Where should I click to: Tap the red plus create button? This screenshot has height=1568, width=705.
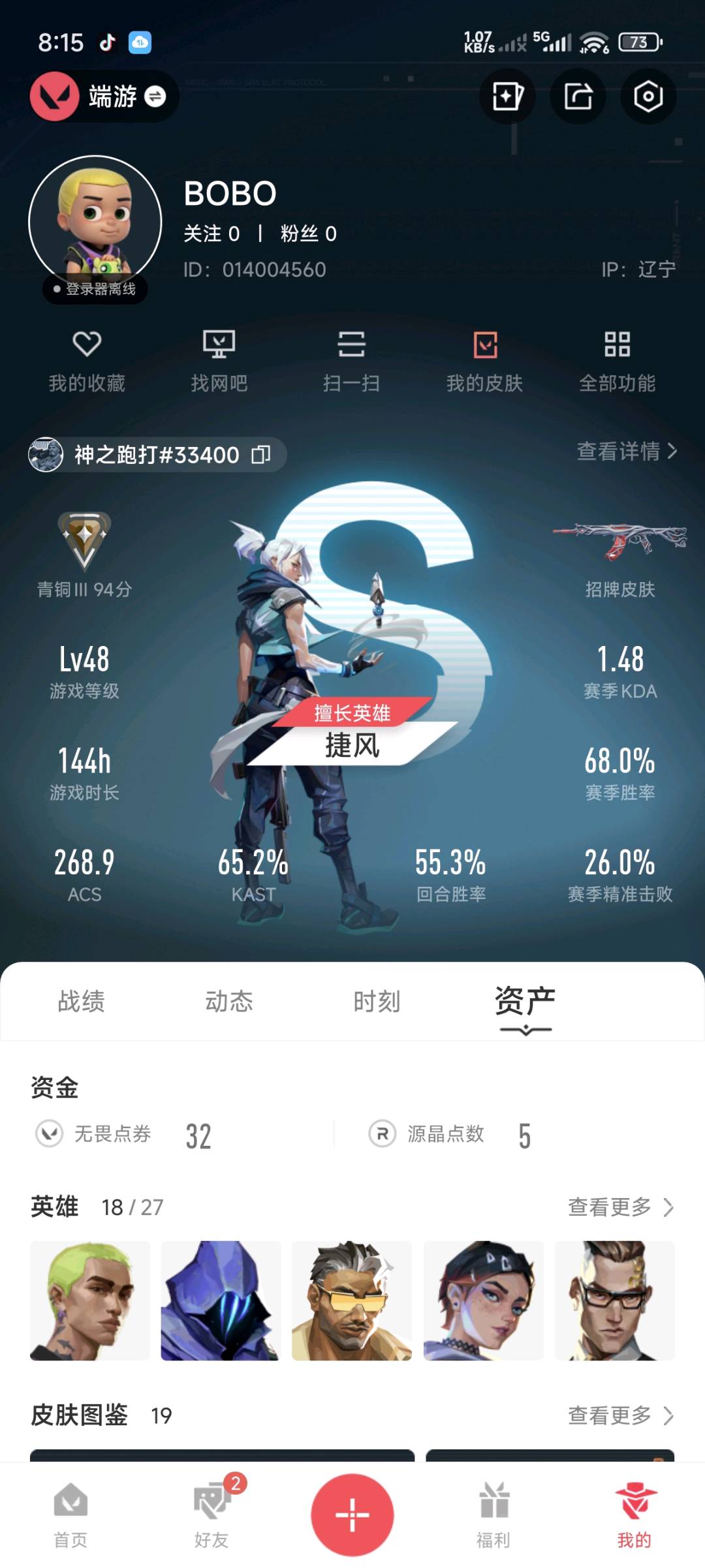(x=352, y=1514)
